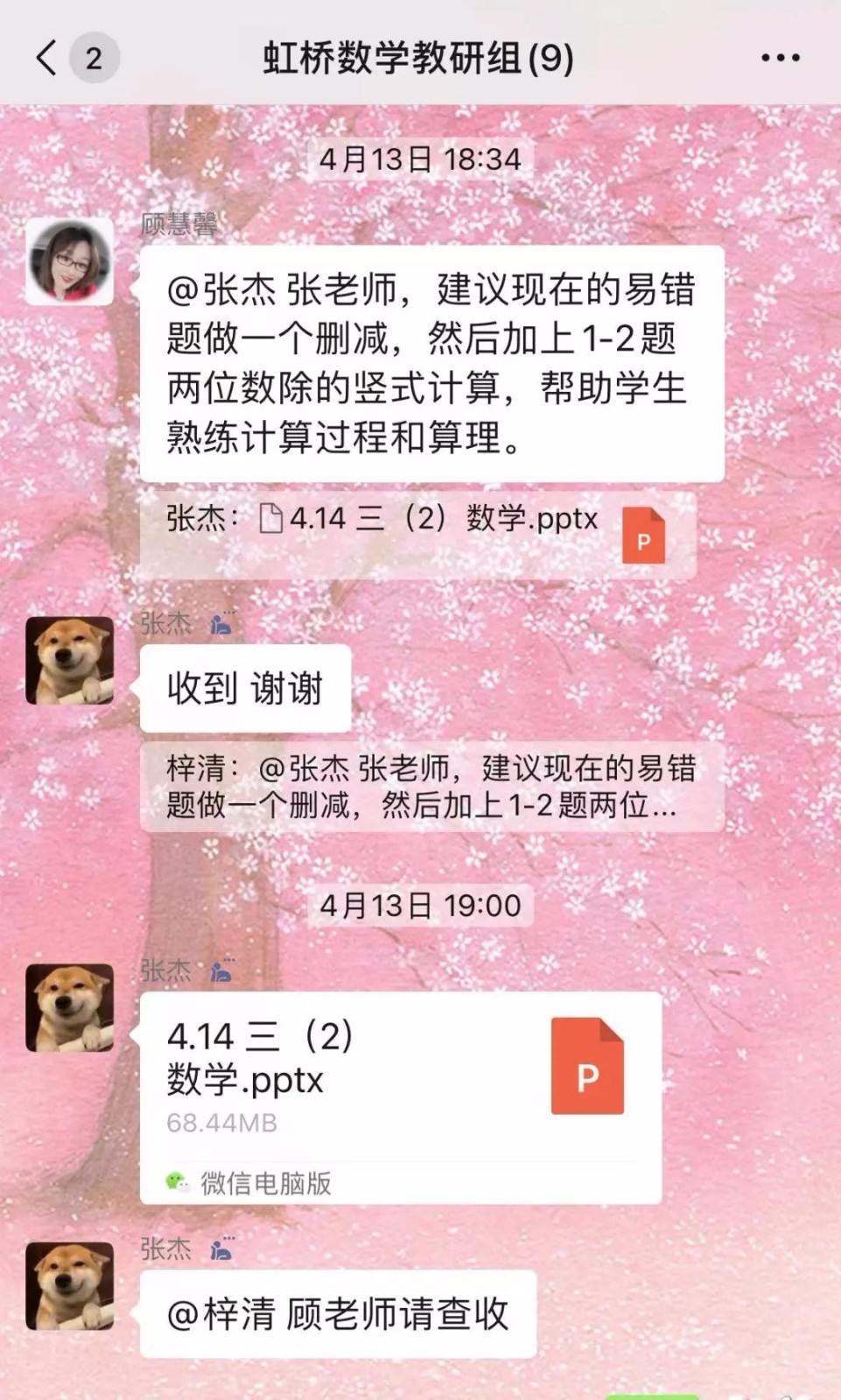Jump to 梓清's quoted message

point(431,787)
